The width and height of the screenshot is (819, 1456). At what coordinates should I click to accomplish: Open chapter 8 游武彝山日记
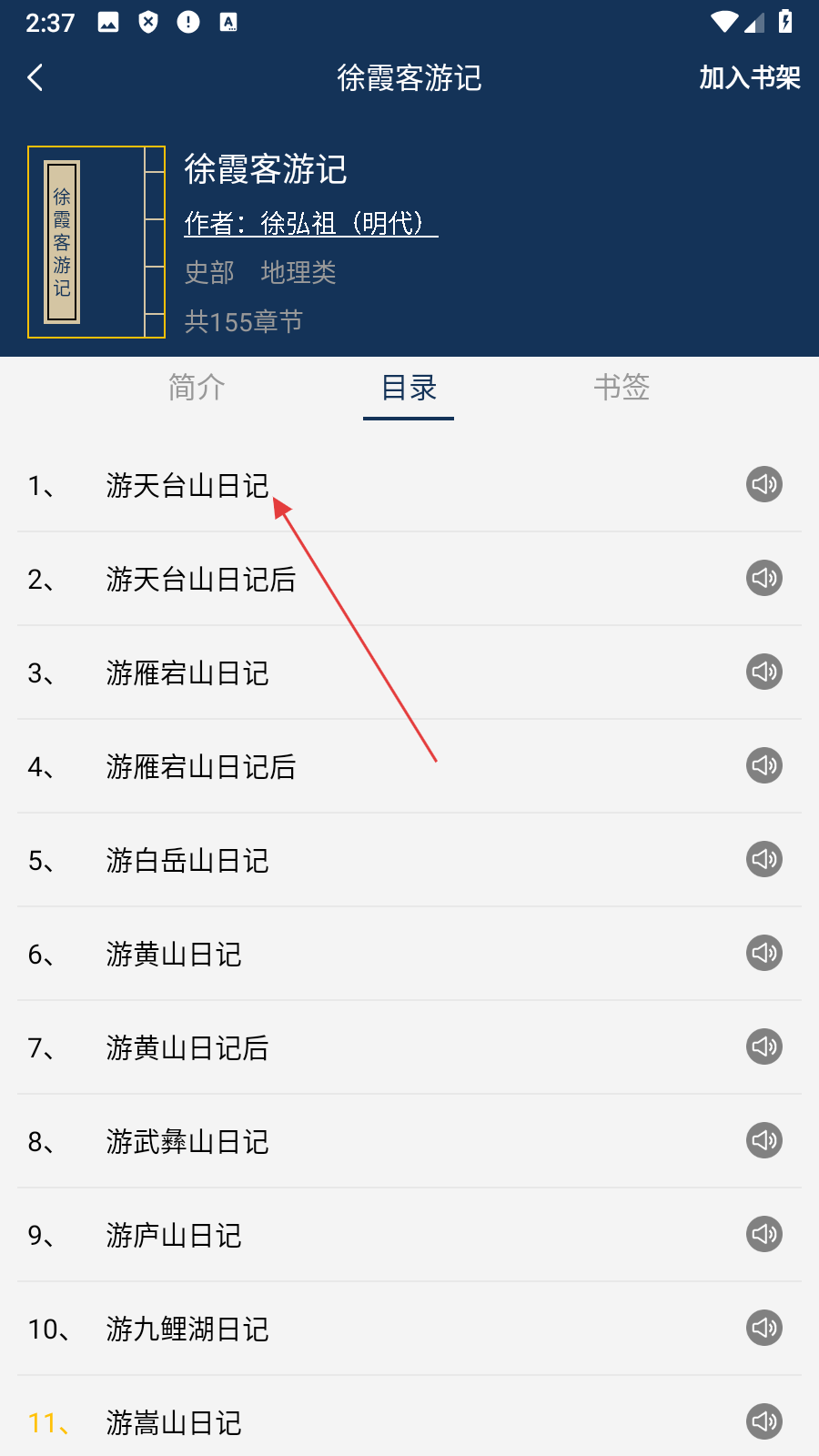[x=187, y=1142]
